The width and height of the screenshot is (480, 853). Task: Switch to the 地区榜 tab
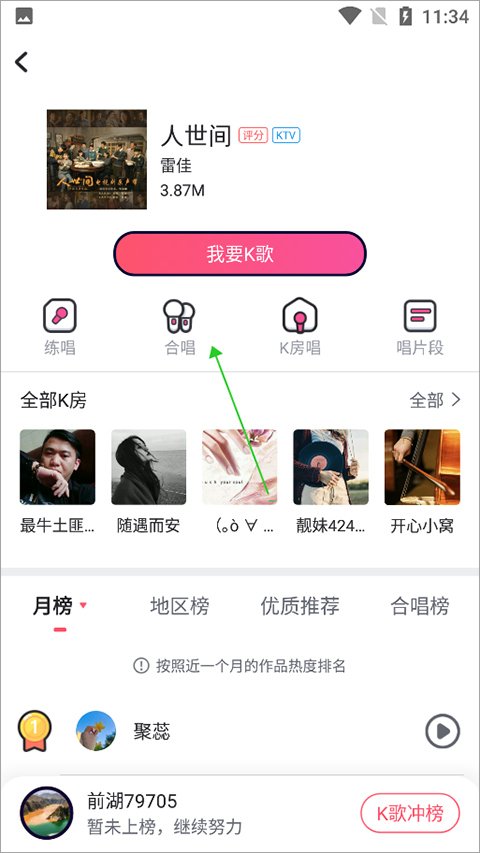pyautogui.click(x=180, y=606)
